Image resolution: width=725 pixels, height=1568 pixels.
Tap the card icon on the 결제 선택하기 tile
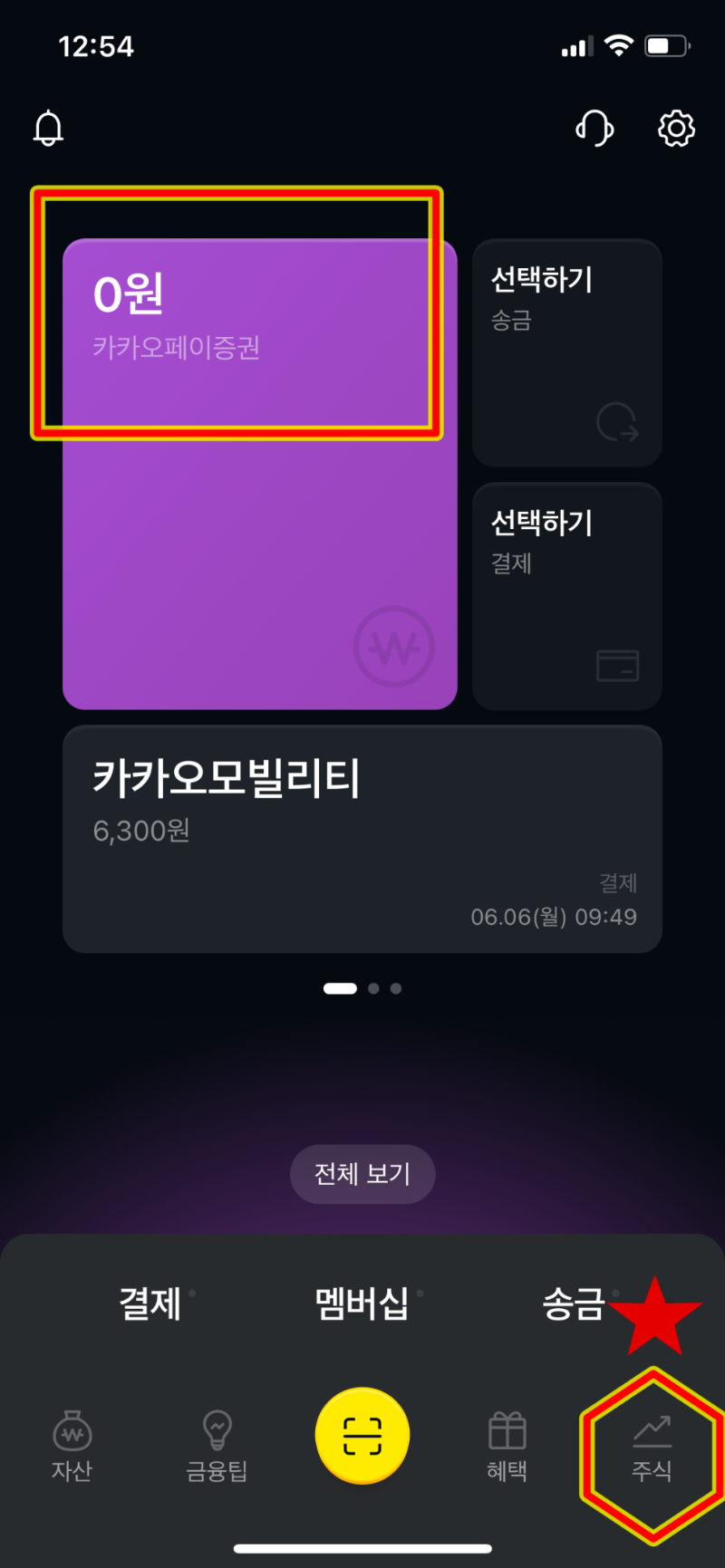[x=620, y=666]
